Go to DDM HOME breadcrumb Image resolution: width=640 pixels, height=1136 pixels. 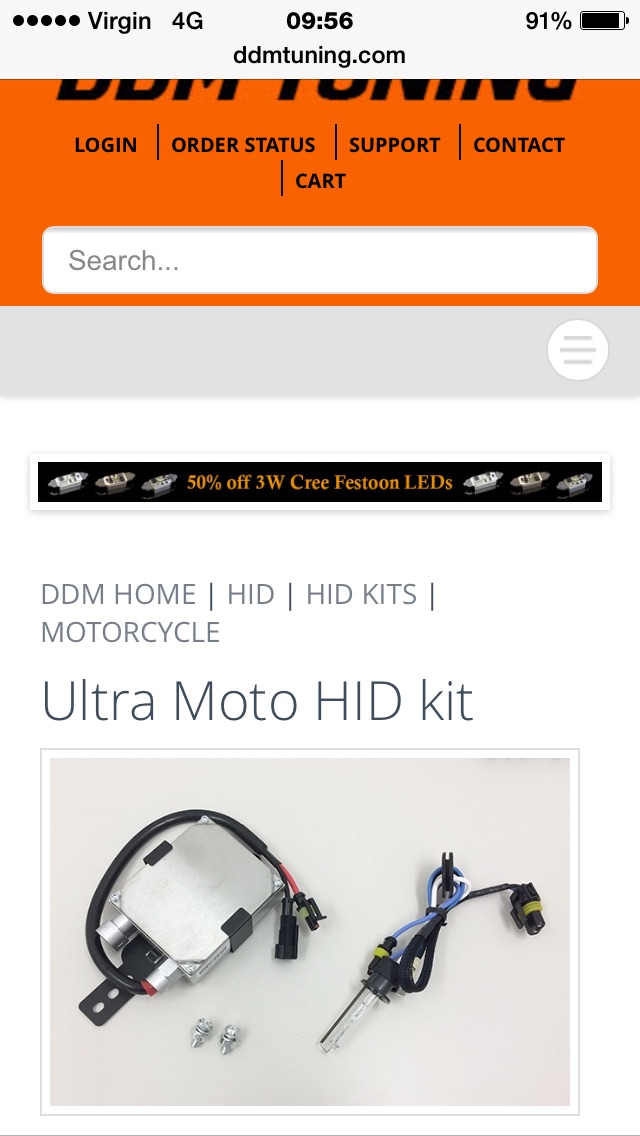click(118, 594)
